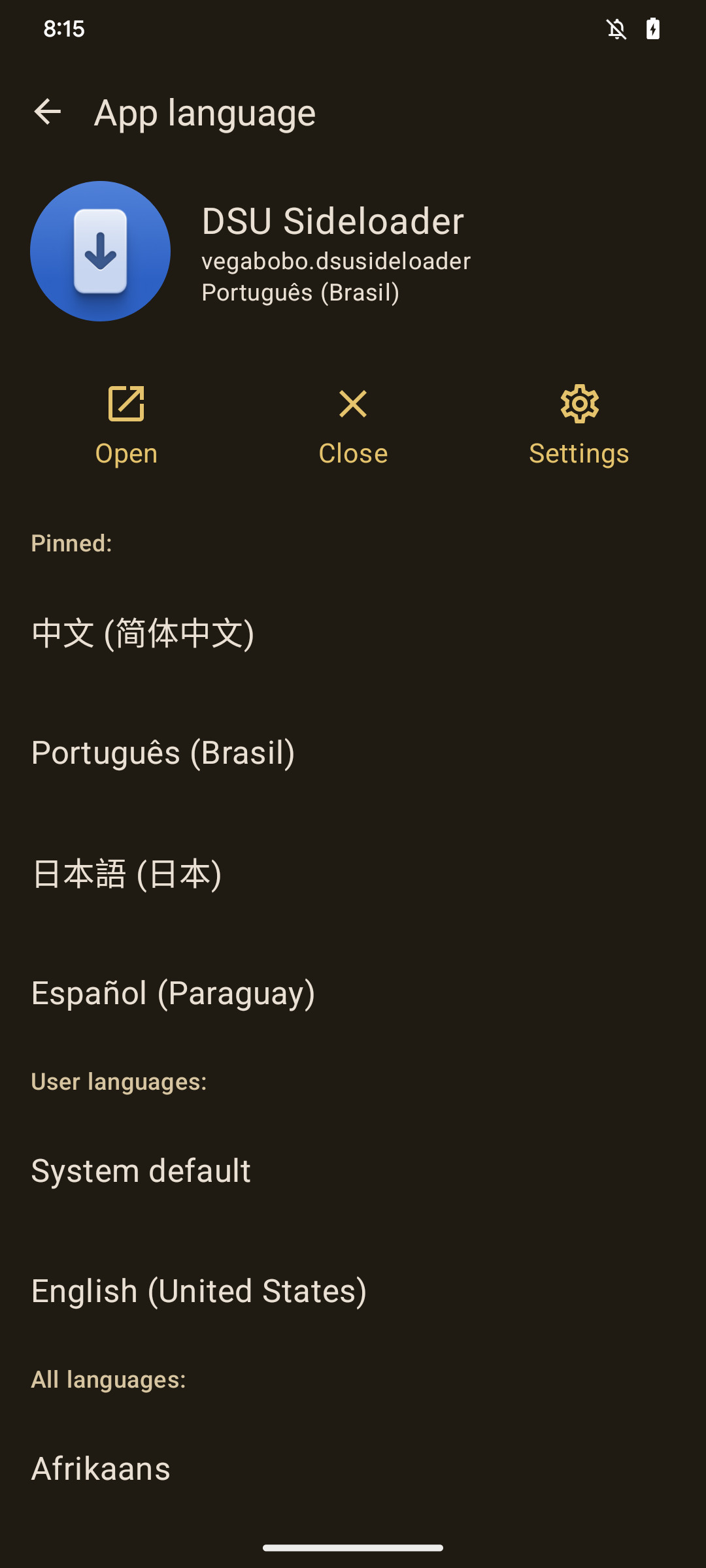Select 中文 (简体中文) language

(353, 633)
